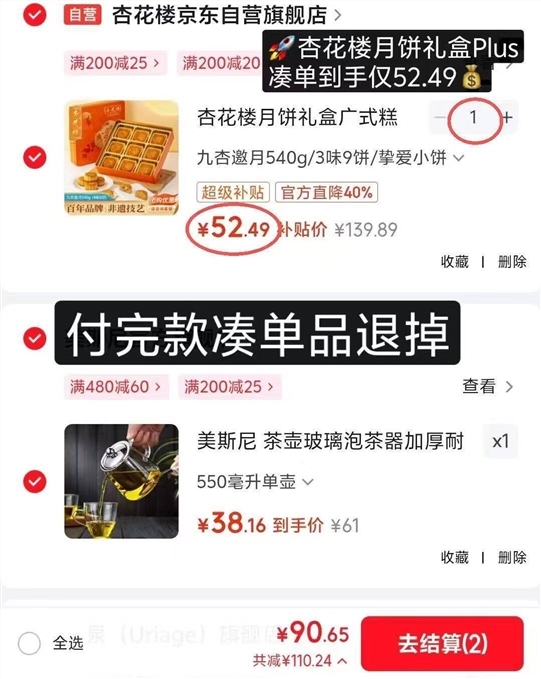Tap 去结算(2) to check out
The height and width of the screenshot is (679, 541).
(442, 643)
